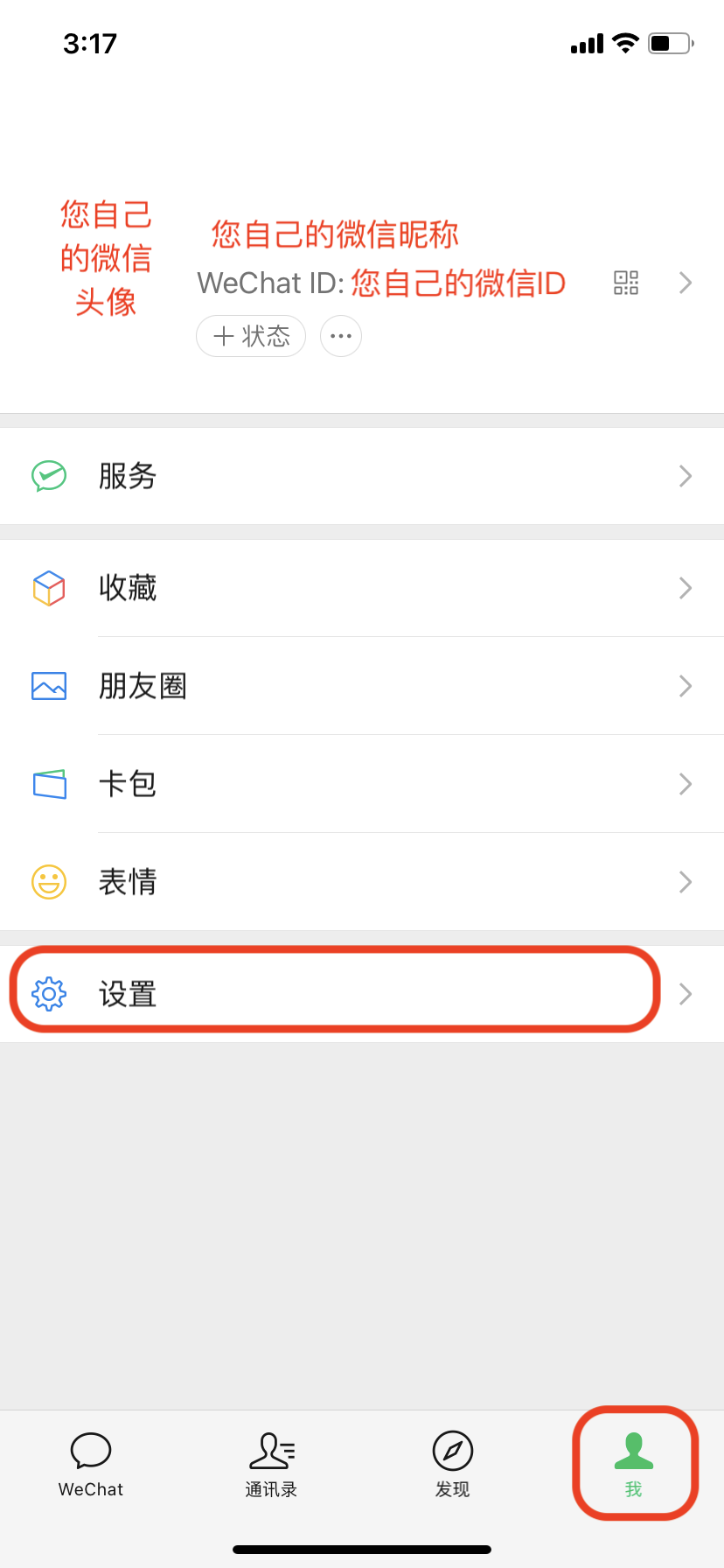The width and height of the screenshot is (724, 1568).
Task: Switch to the WeChat chats tab
Action: pos(91,1465)
